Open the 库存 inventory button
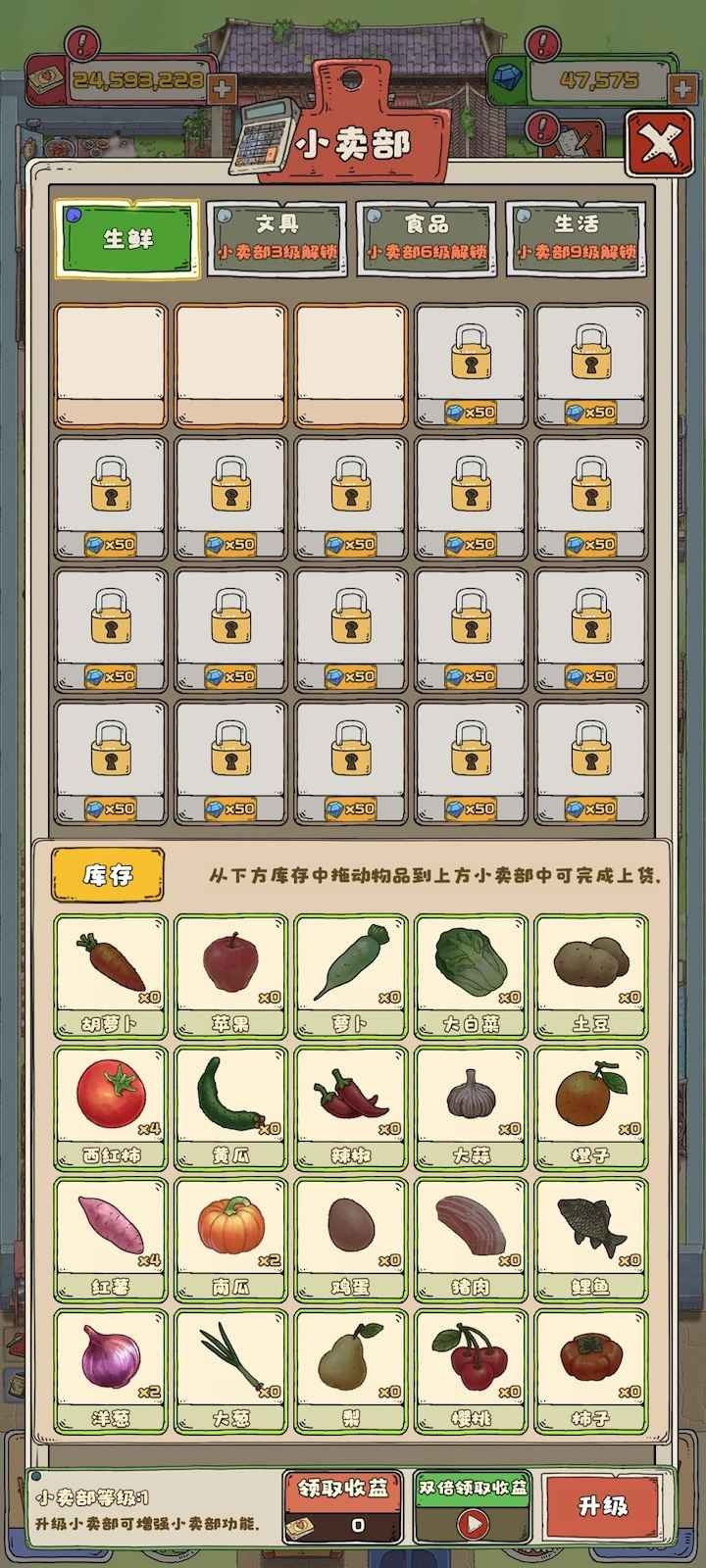The image size is (706, 1568). tap(108, 874)
